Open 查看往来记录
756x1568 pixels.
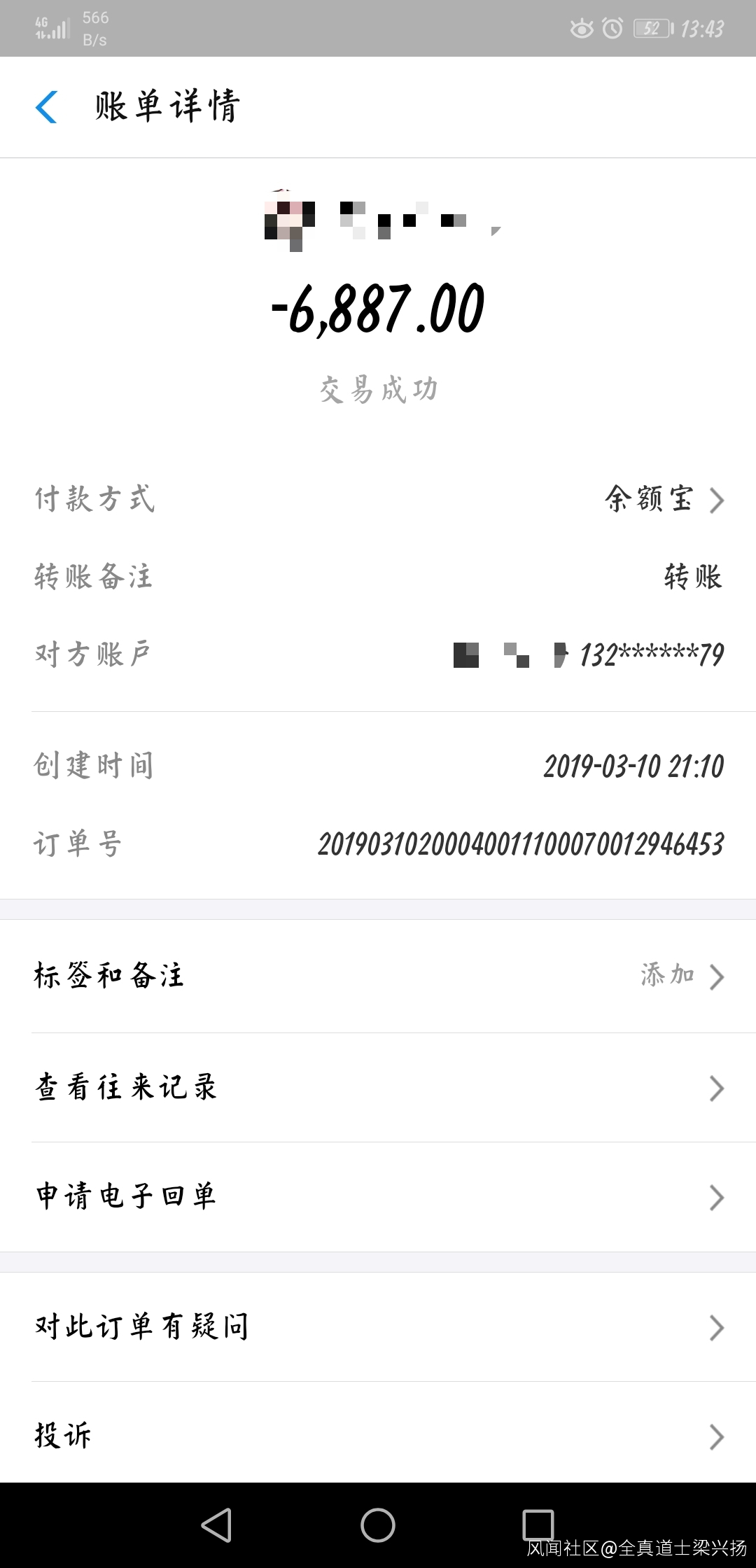pyautogui.click(x=378, y=1088)
